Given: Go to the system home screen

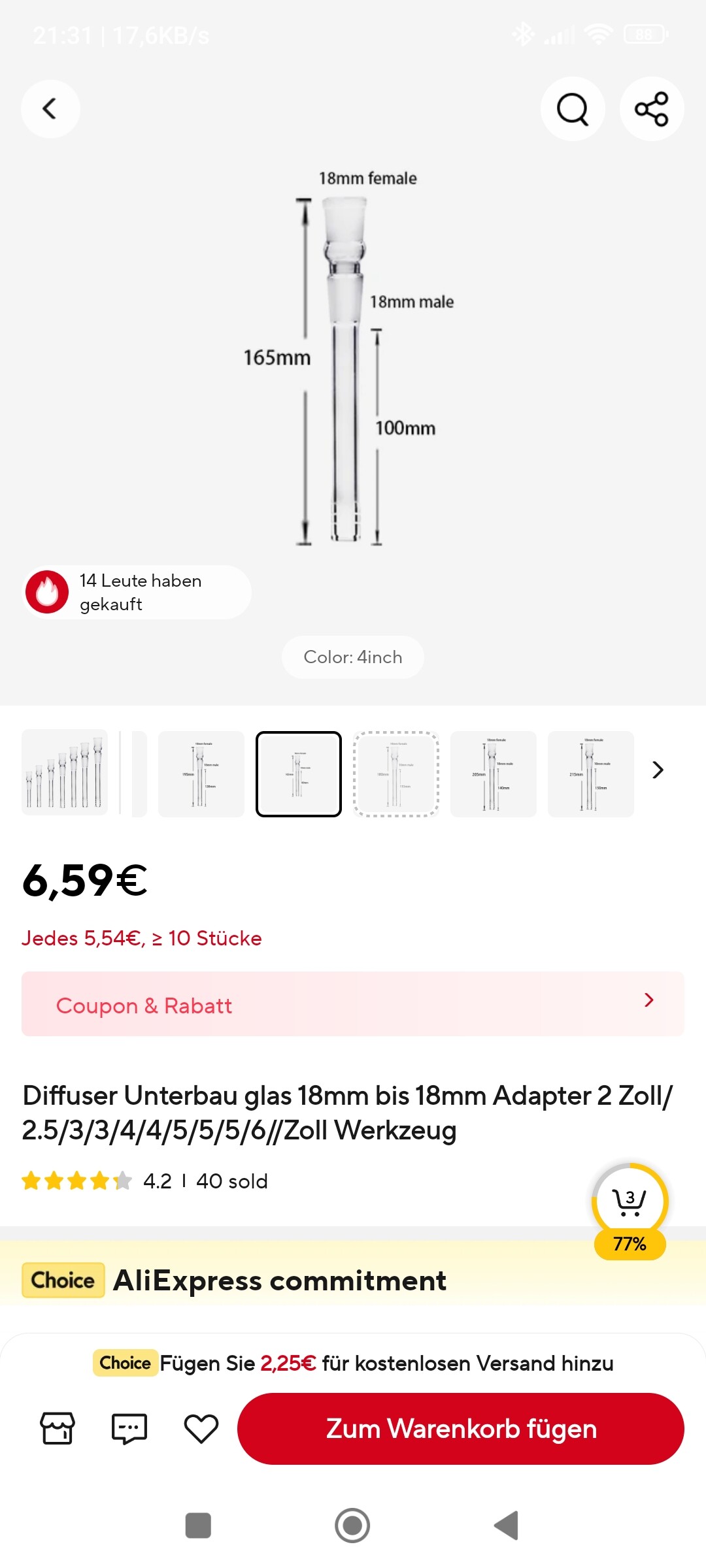Looking at the screenshot, I should pos(352,1526).
